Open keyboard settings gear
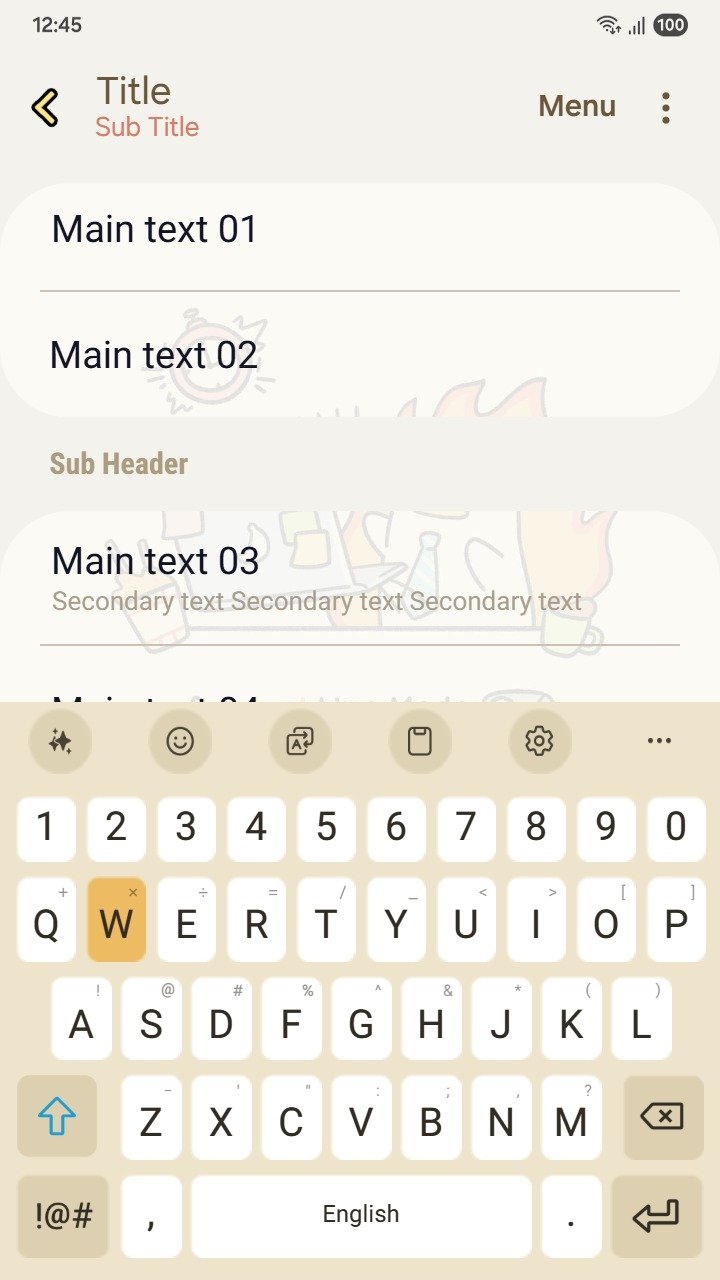 [539, 741]
